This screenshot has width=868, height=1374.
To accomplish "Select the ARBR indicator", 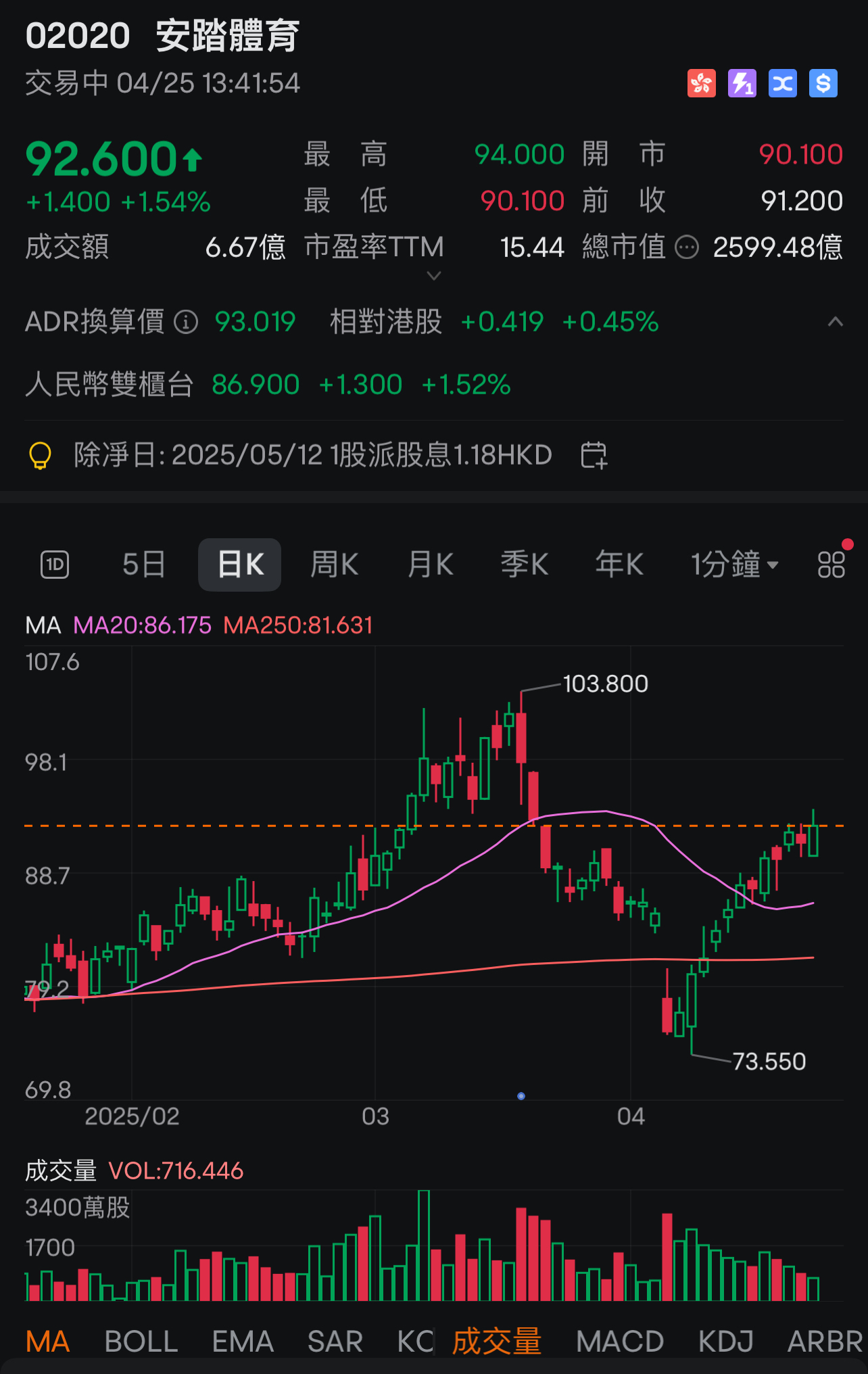I will pos(825,1342).
